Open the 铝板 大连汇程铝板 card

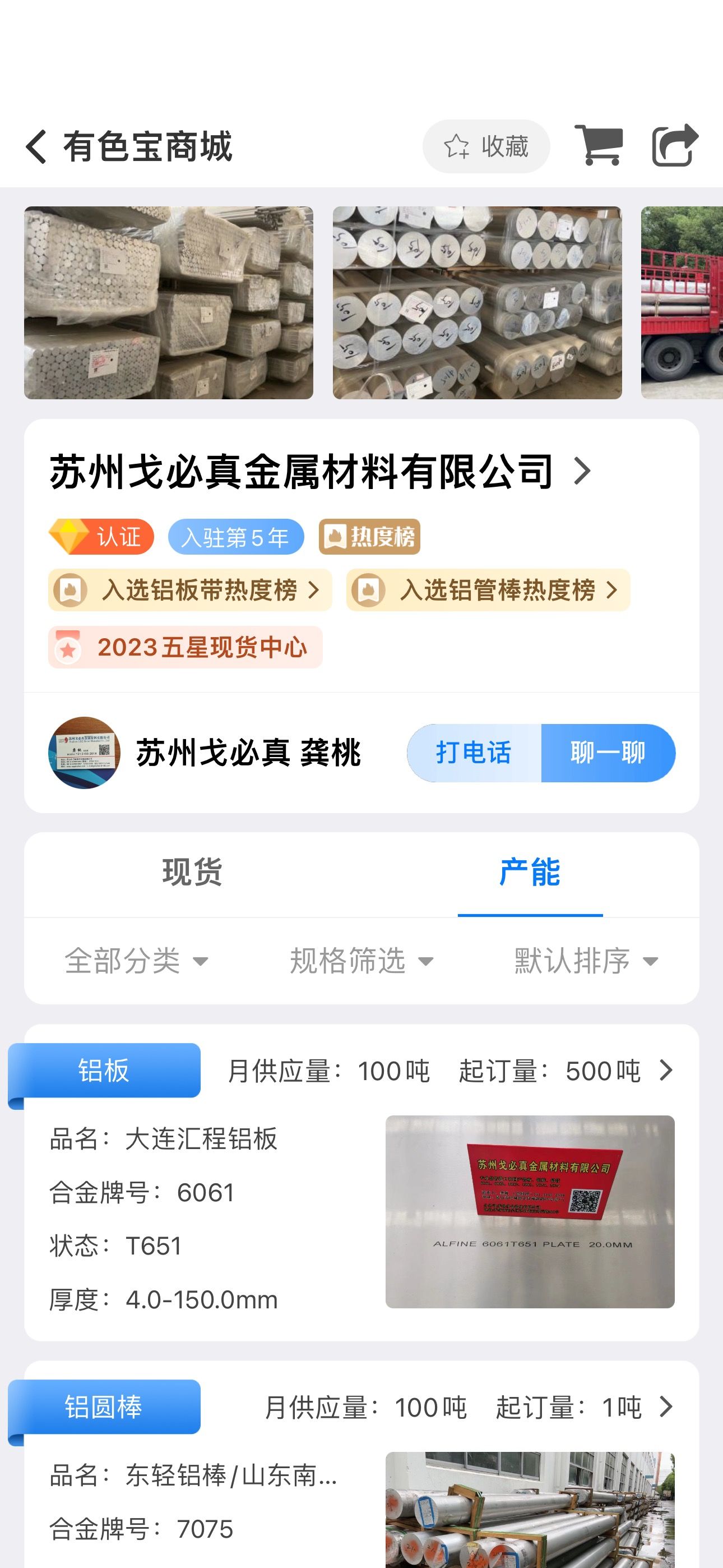(361, 1183)
